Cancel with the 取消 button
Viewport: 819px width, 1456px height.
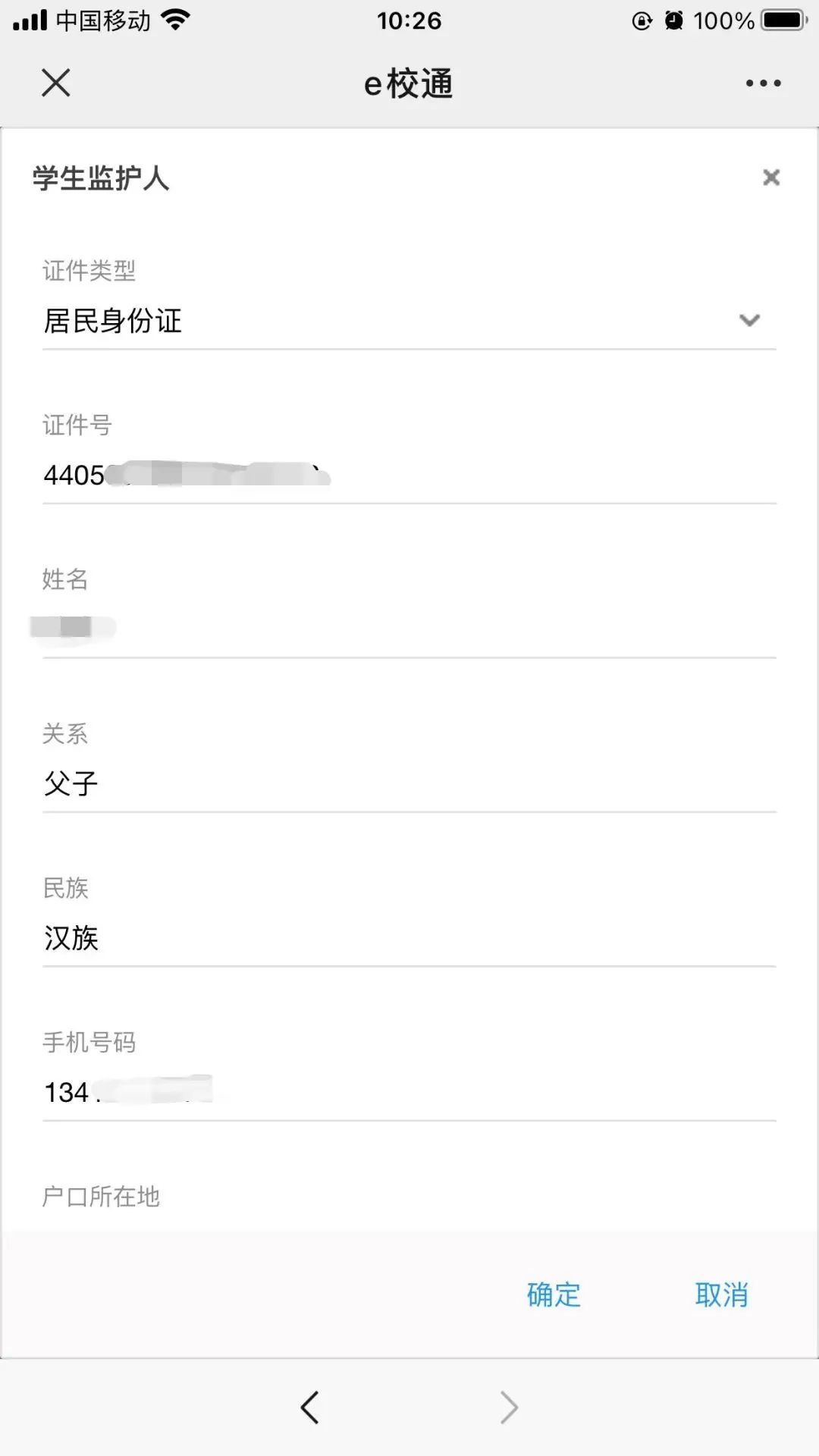pyautogui.click(x=721, y=1294)
